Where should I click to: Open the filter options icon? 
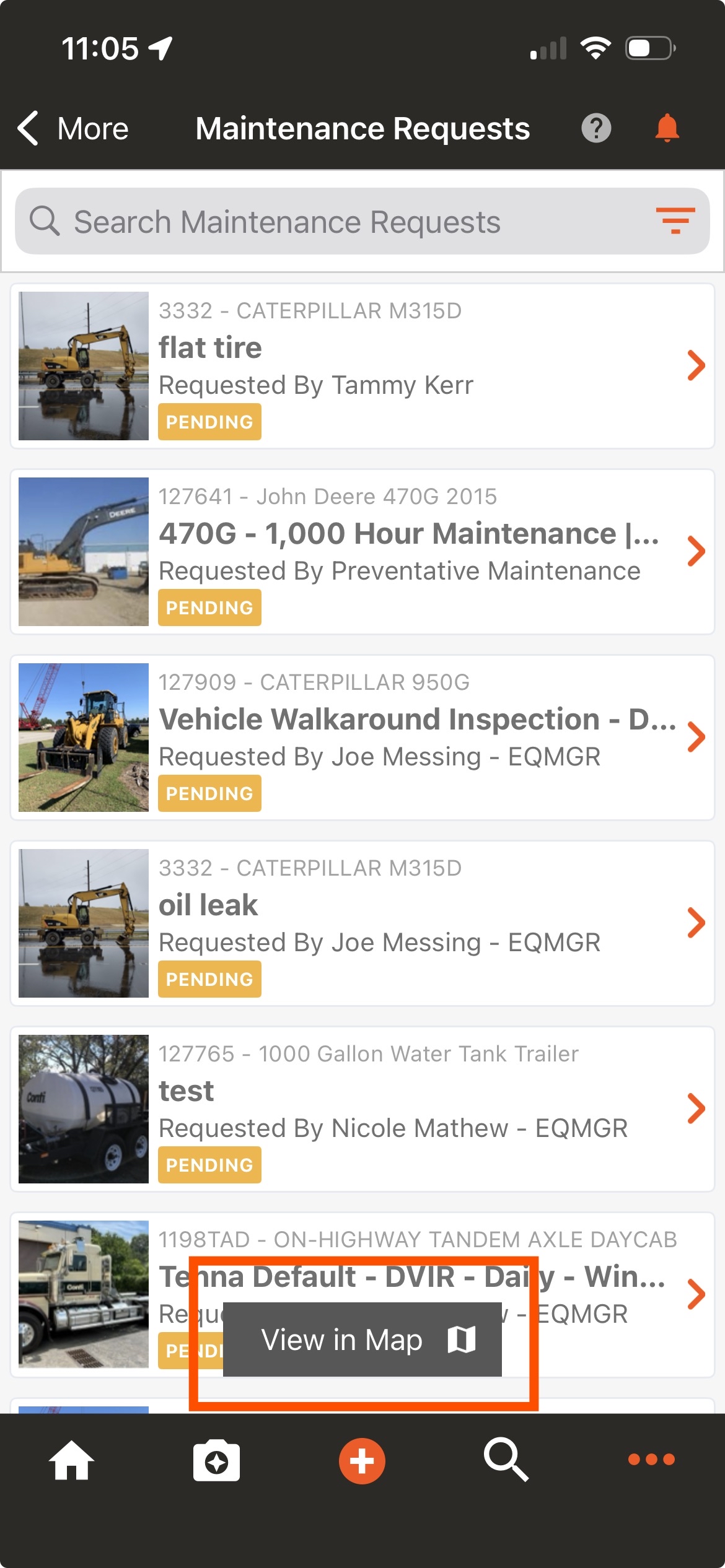[x=675, y=221]
